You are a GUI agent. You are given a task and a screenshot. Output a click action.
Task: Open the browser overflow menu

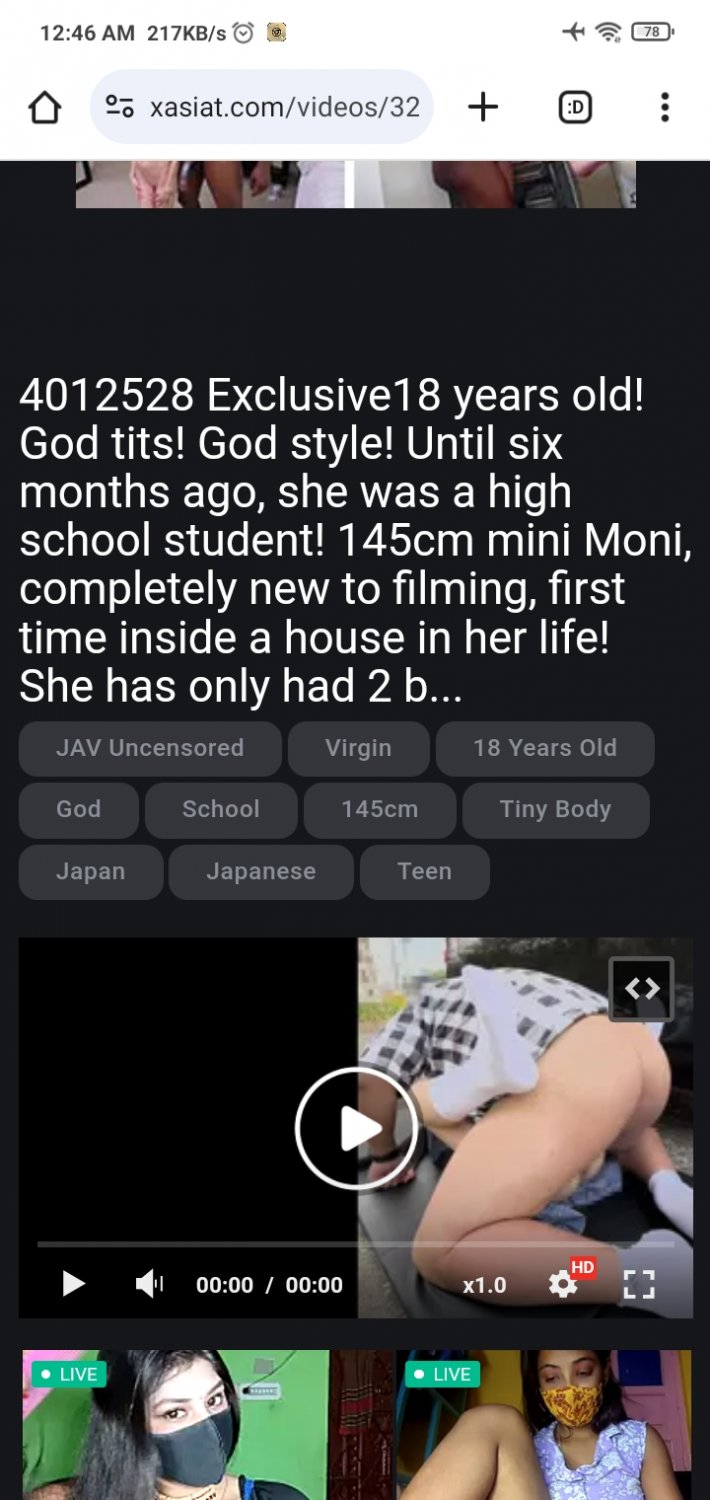pyautogui.click(x=664, y=107)
